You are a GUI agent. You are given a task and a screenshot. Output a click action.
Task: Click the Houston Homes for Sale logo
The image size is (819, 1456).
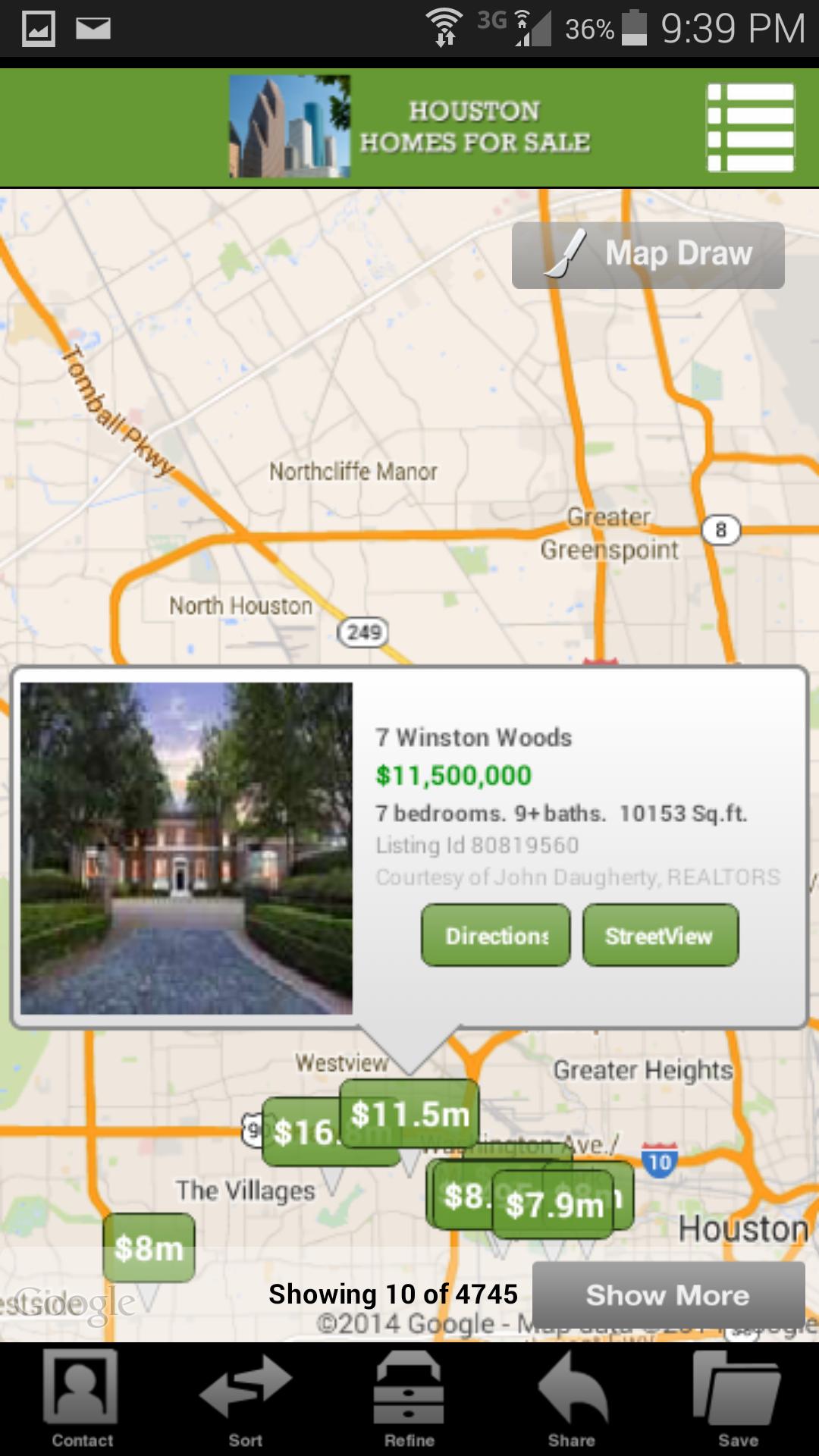290,127
